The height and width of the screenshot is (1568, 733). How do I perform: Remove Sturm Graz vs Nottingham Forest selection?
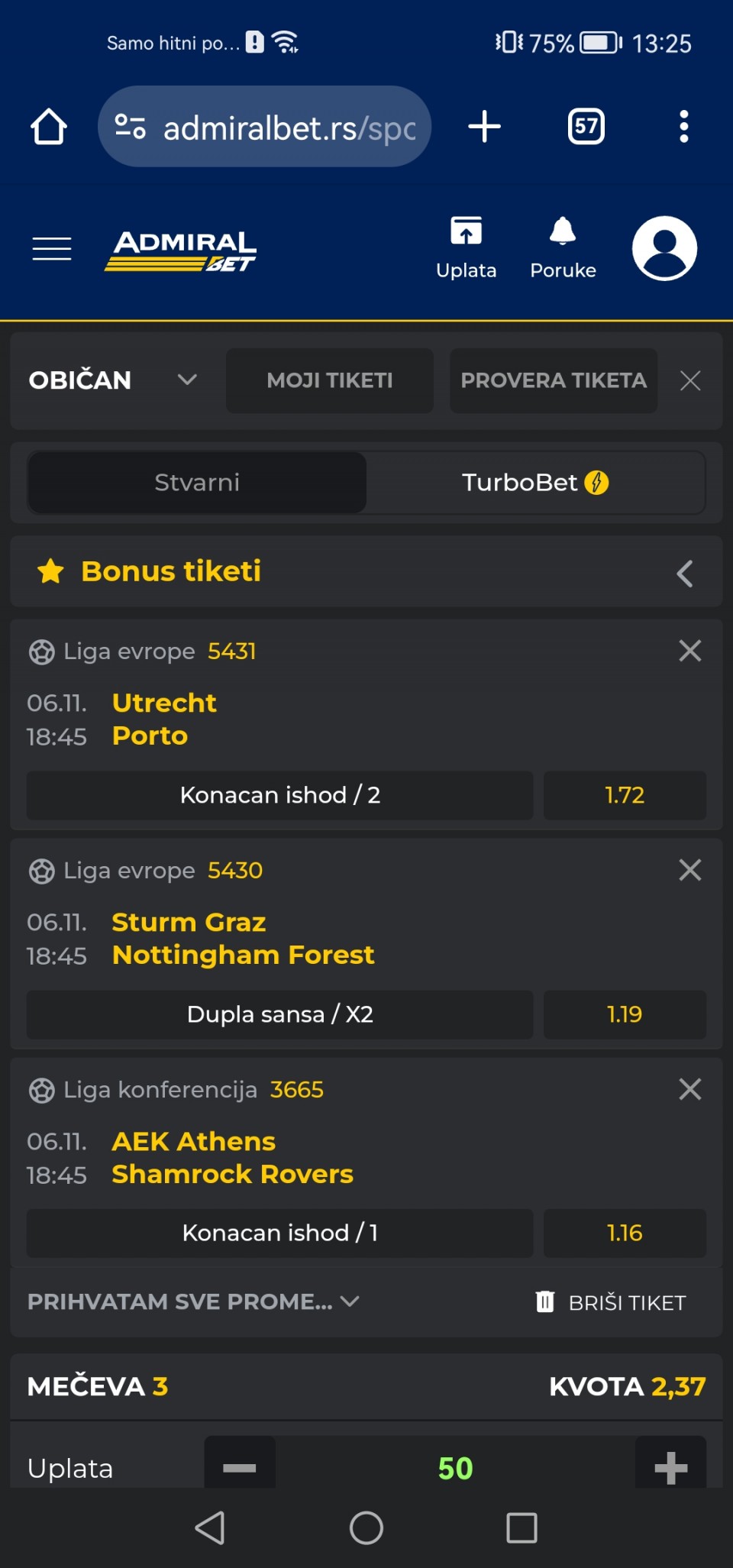click(690, 870)
